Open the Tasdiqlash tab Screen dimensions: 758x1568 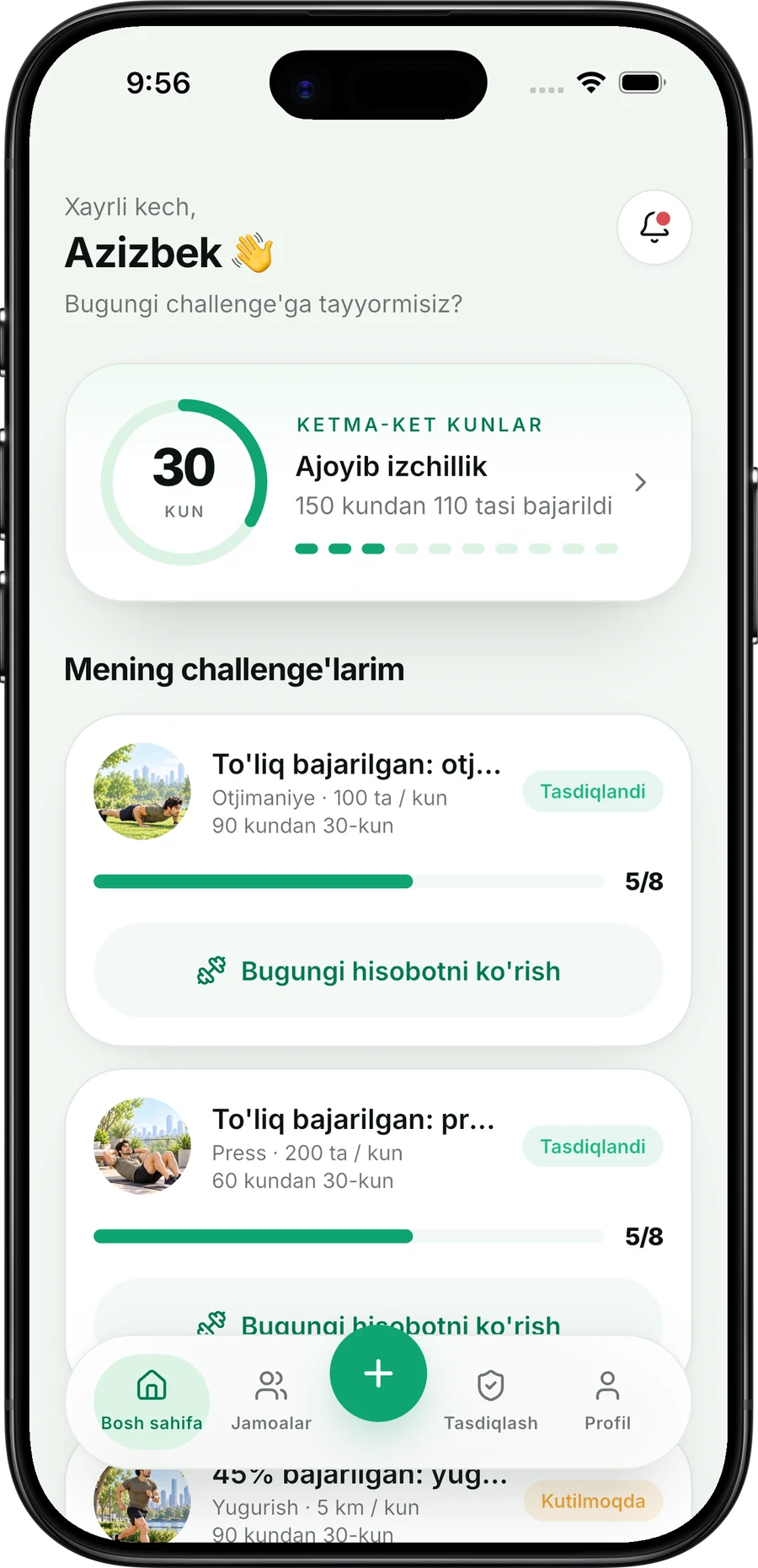[x=491, y=1401]
